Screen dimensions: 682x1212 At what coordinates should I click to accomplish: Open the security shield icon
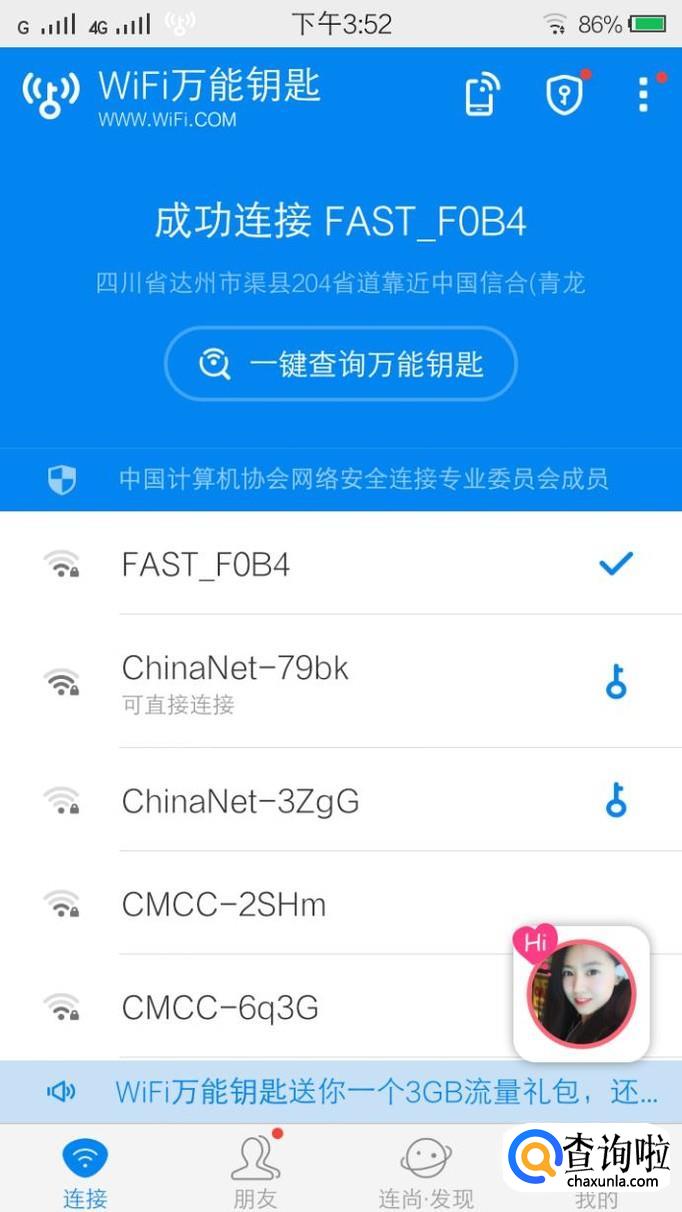point(564,94)
